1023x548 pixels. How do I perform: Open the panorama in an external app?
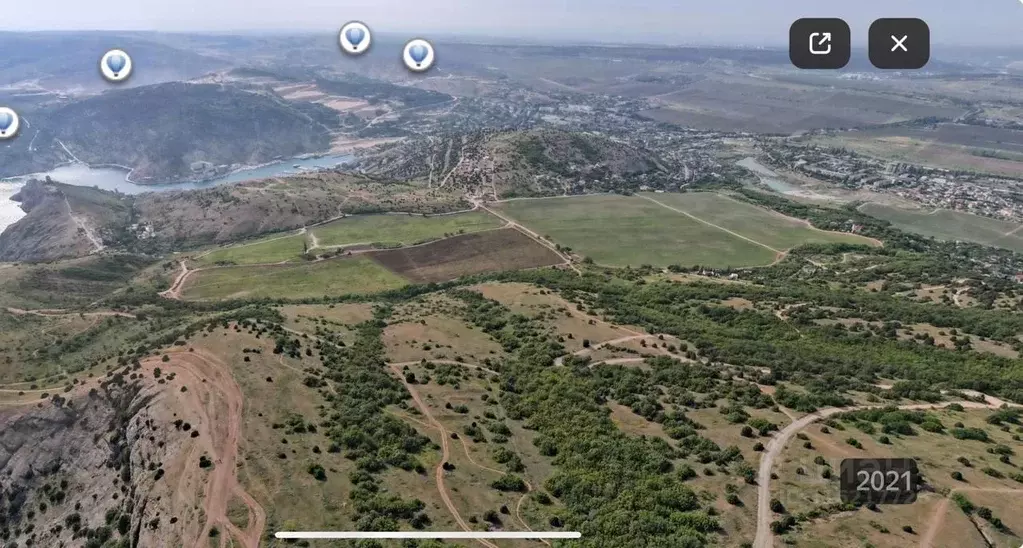tap(819, 44)
